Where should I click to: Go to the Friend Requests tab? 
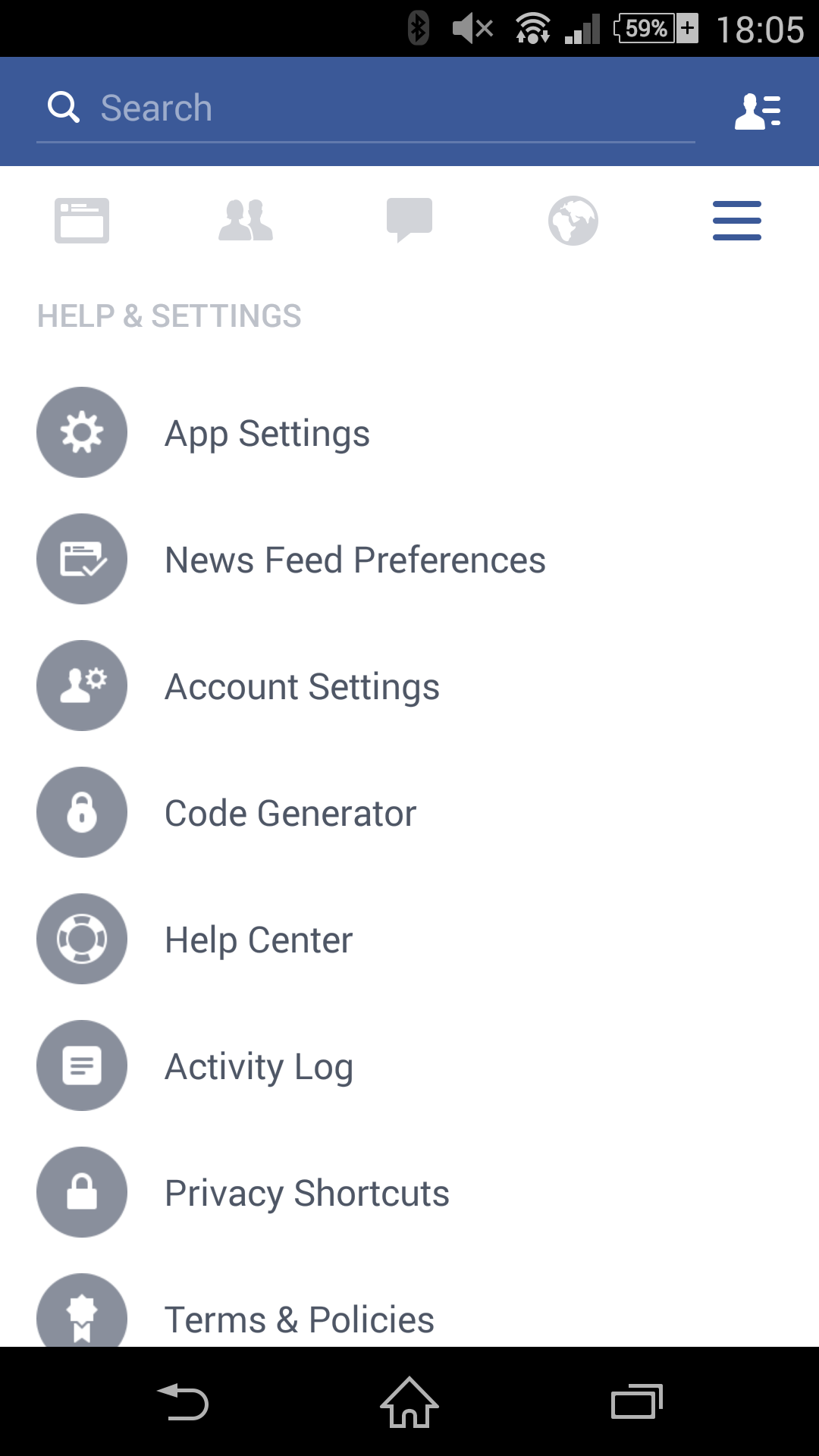click(x=246, y=221)
